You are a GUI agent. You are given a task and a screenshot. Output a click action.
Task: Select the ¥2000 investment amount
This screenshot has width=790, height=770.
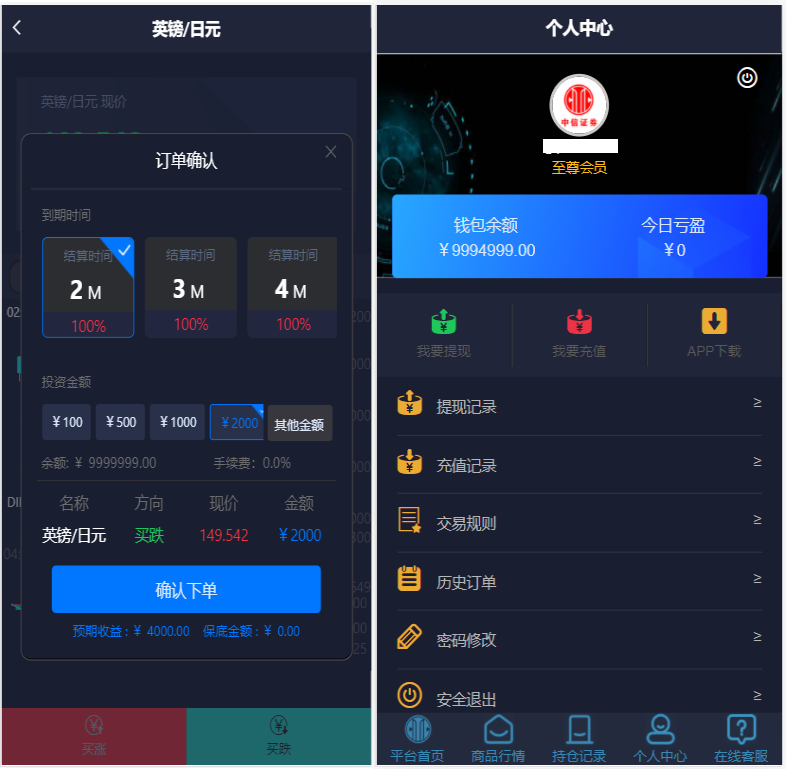pos(237,422)
